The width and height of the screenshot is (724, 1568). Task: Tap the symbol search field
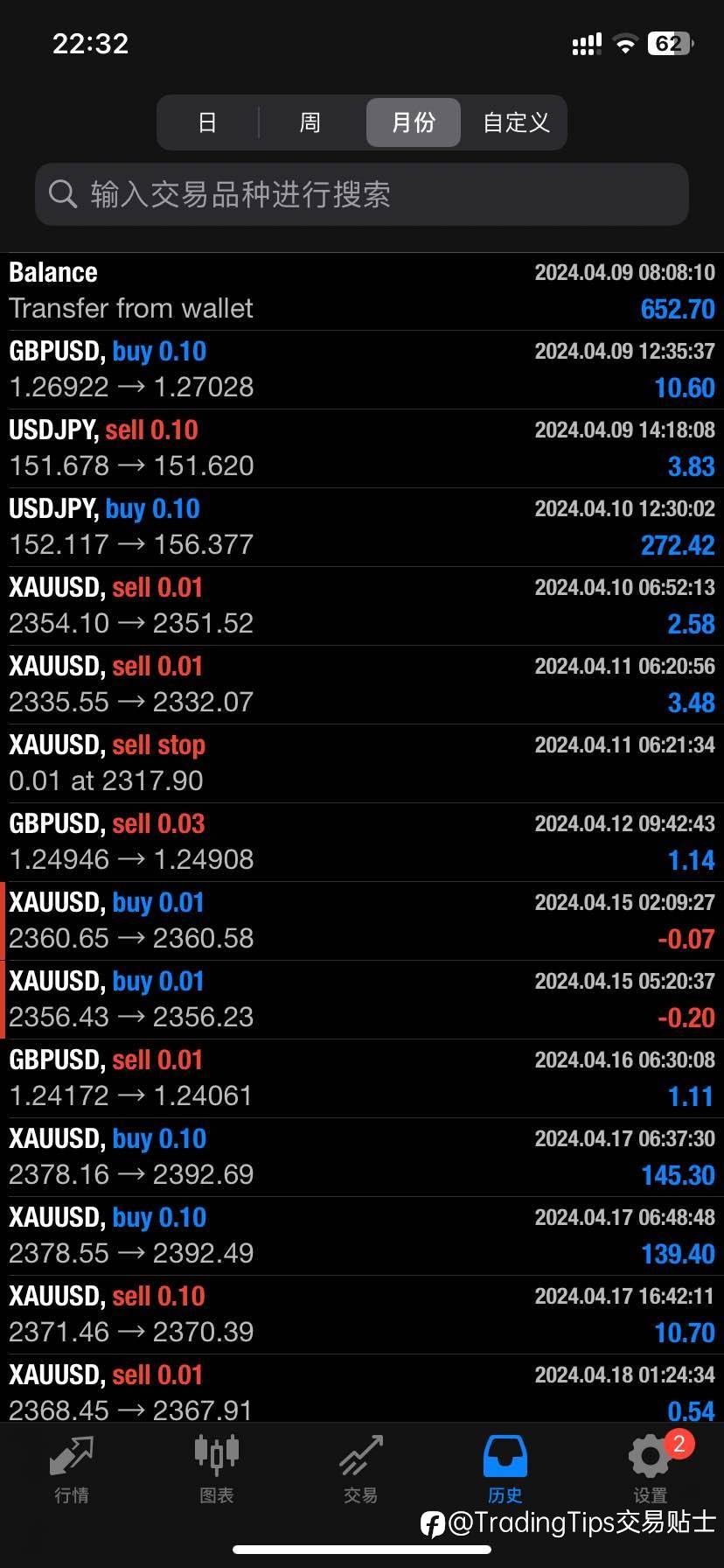pyautogui.click(x=362, y=194)
